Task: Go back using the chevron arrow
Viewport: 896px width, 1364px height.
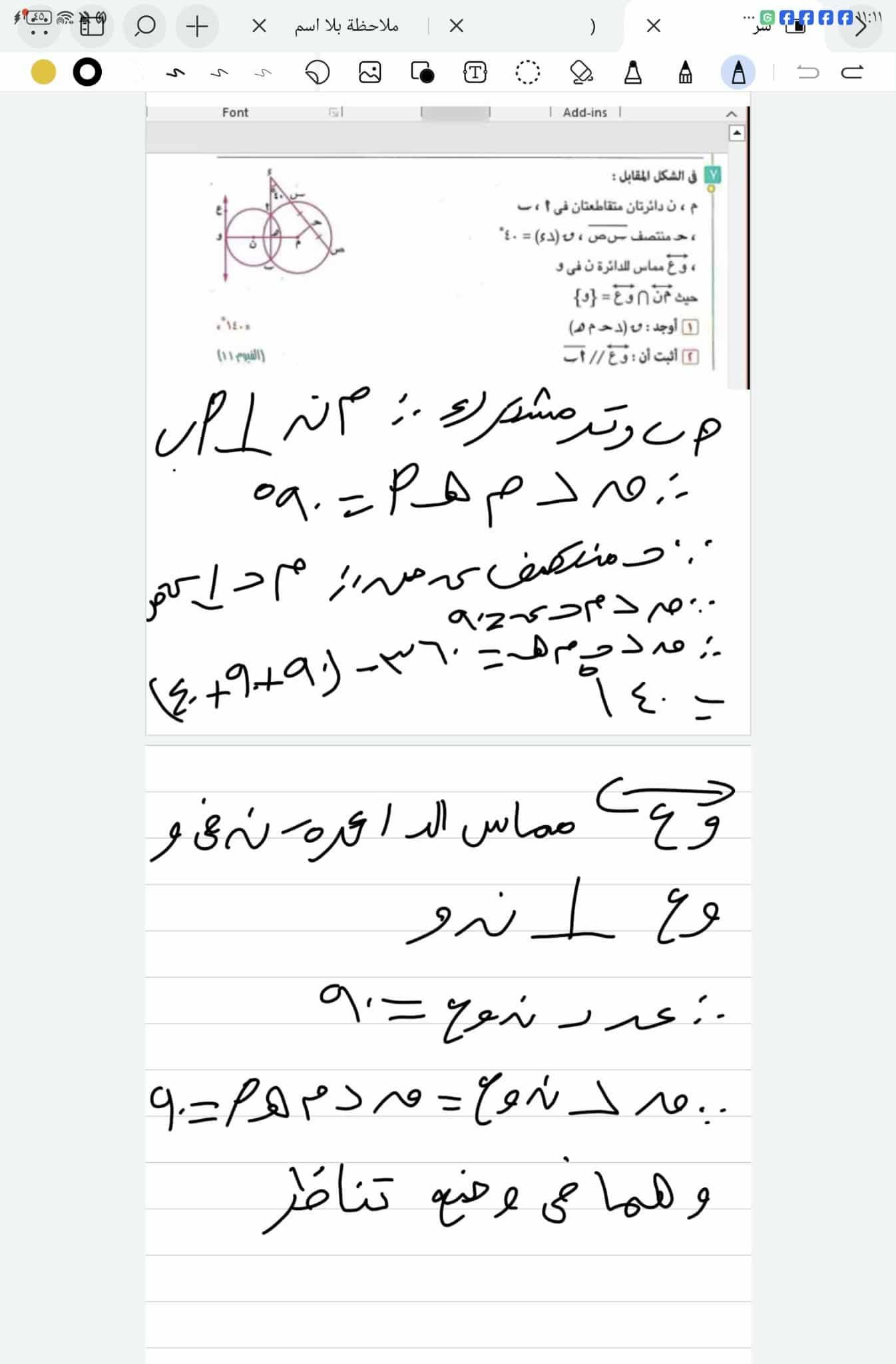Action: point(861,27)
